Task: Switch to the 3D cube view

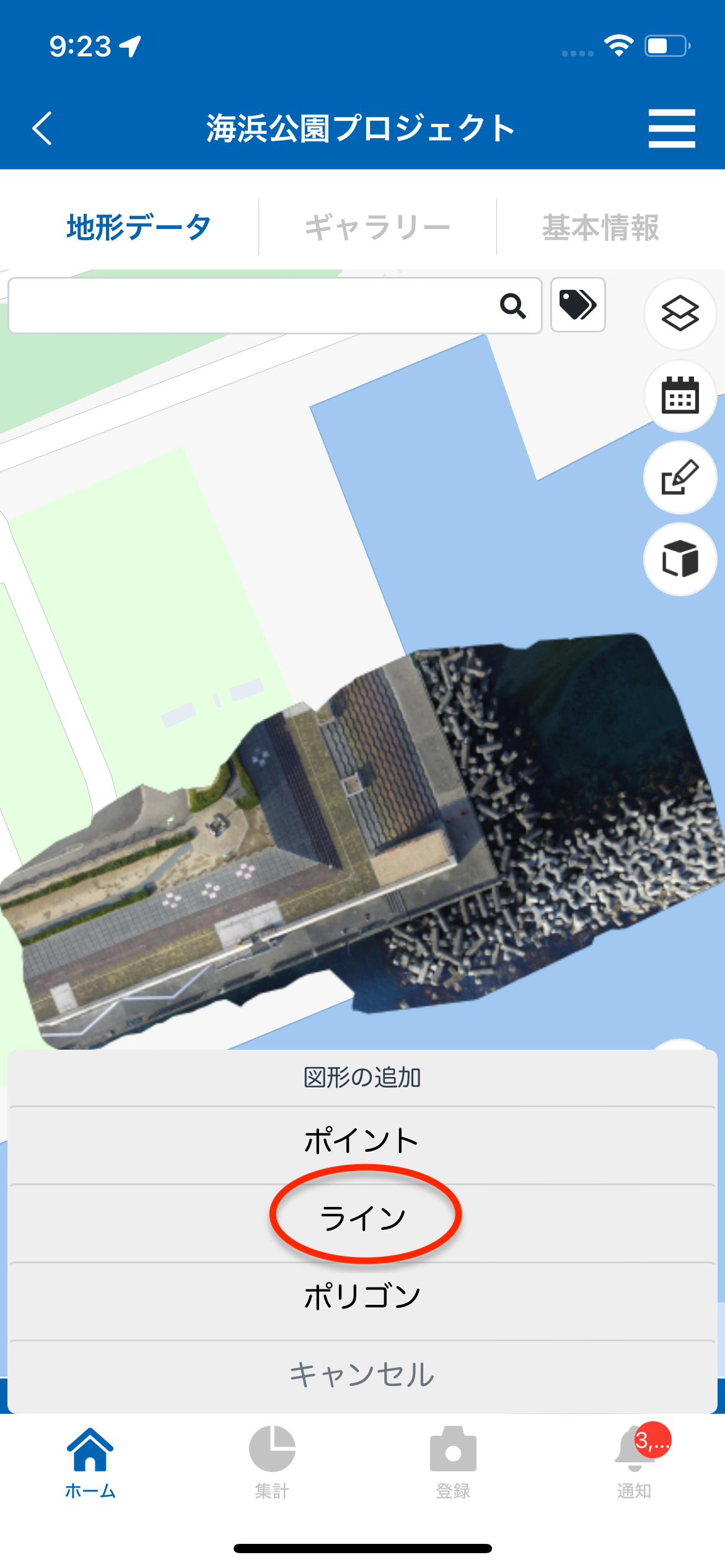Action: point(680,559)
